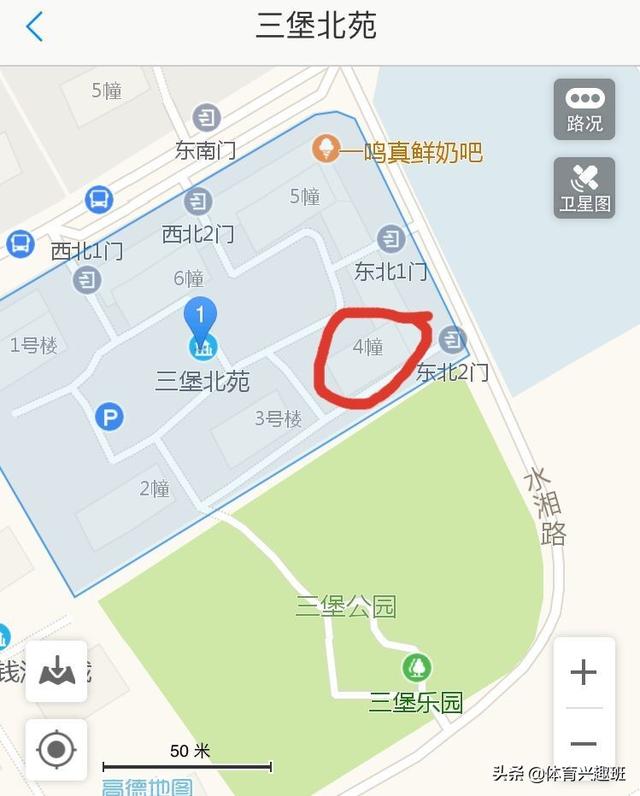Center map on my current location
This screenshot has height=796, width=640.
(x=56, y=749)
